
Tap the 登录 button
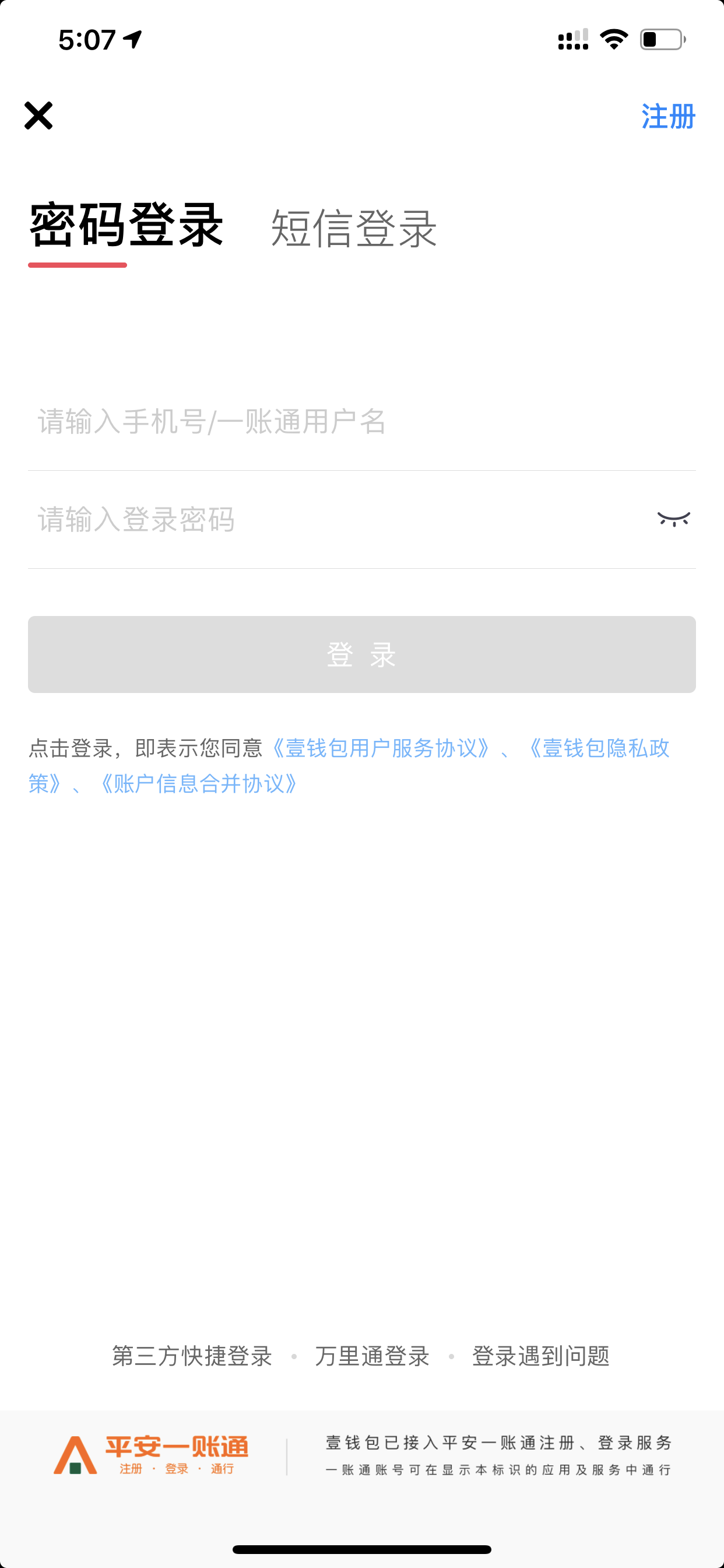coord(361,654)
